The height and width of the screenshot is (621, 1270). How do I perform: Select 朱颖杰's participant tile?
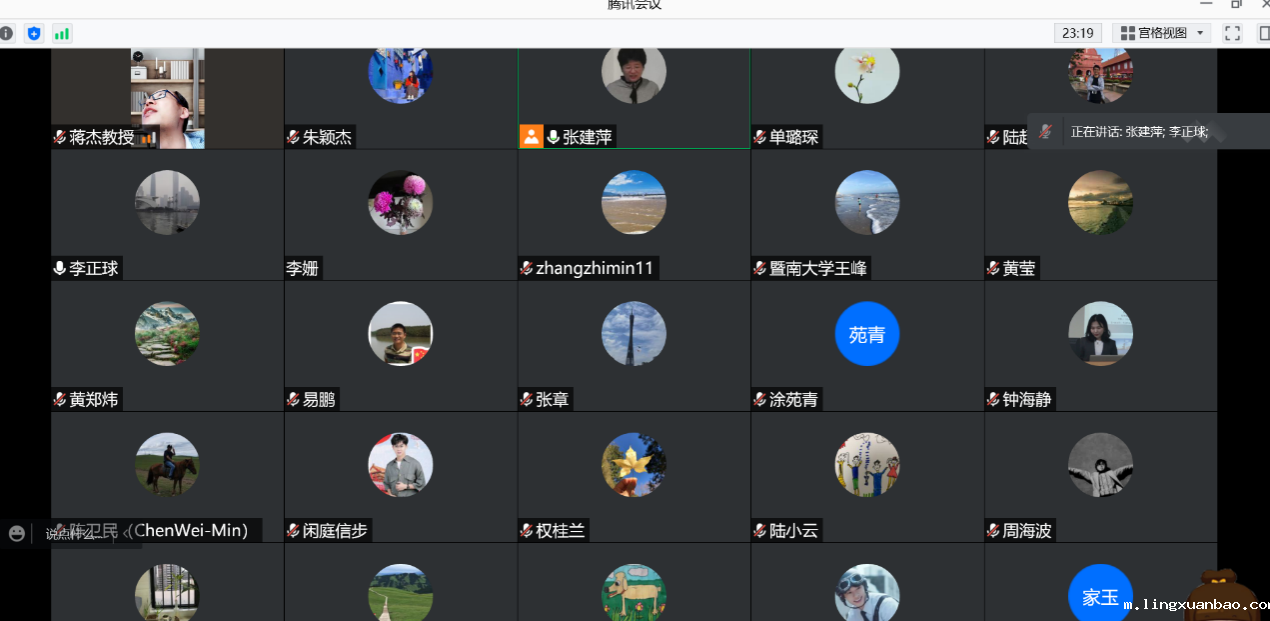pos(400,98)
